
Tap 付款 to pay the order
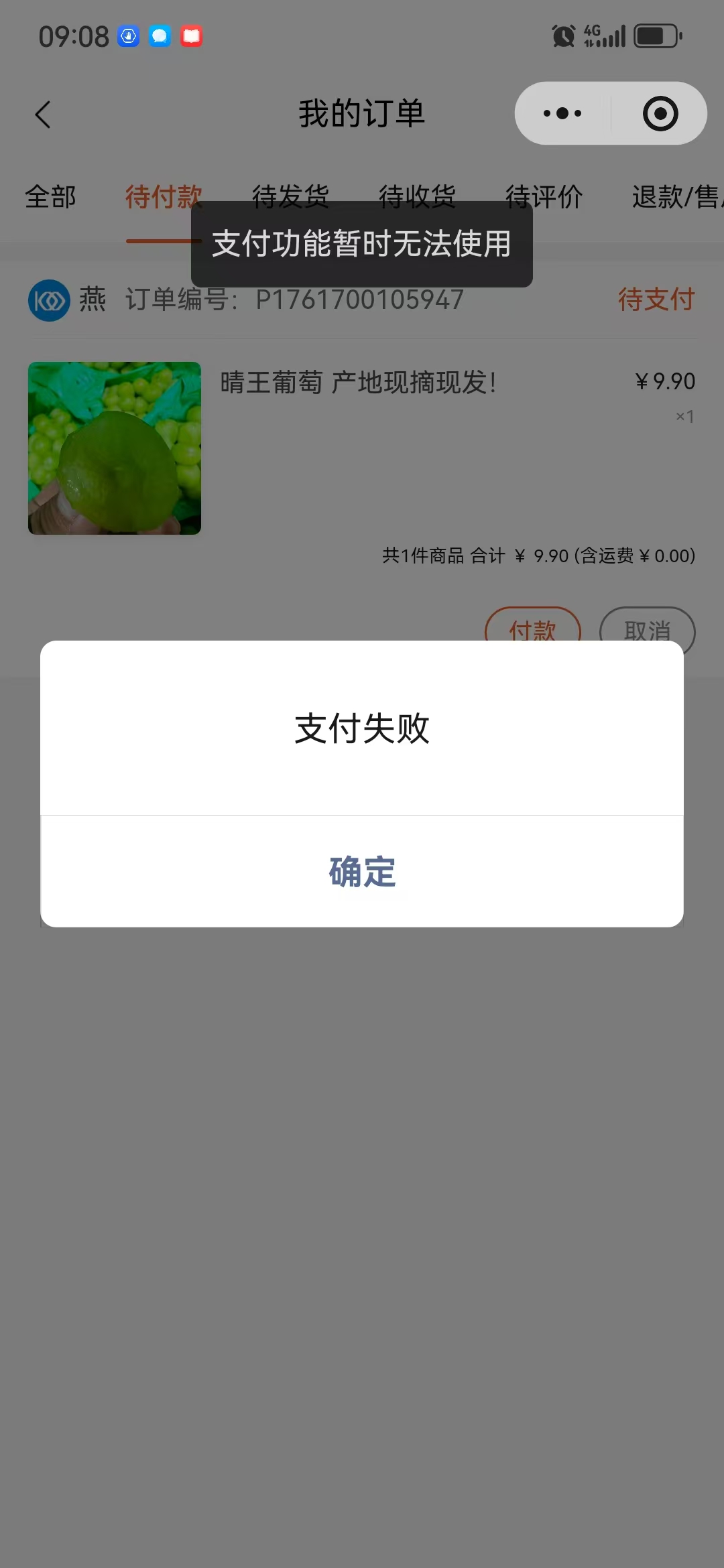click(x=532, y=626)
